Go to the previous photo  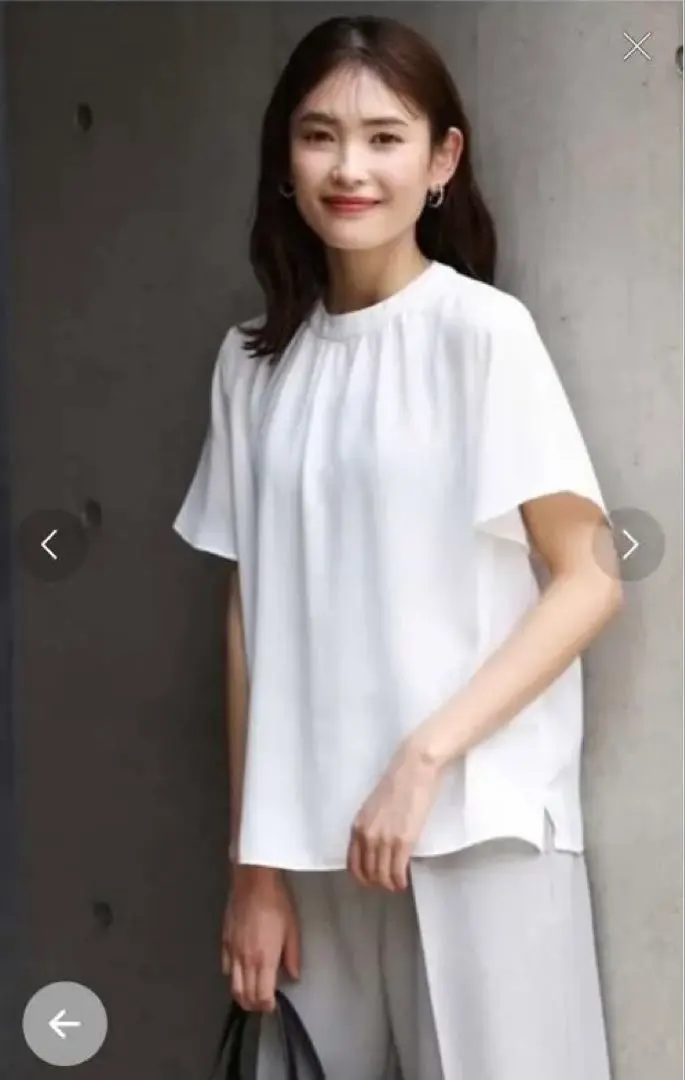50,545
